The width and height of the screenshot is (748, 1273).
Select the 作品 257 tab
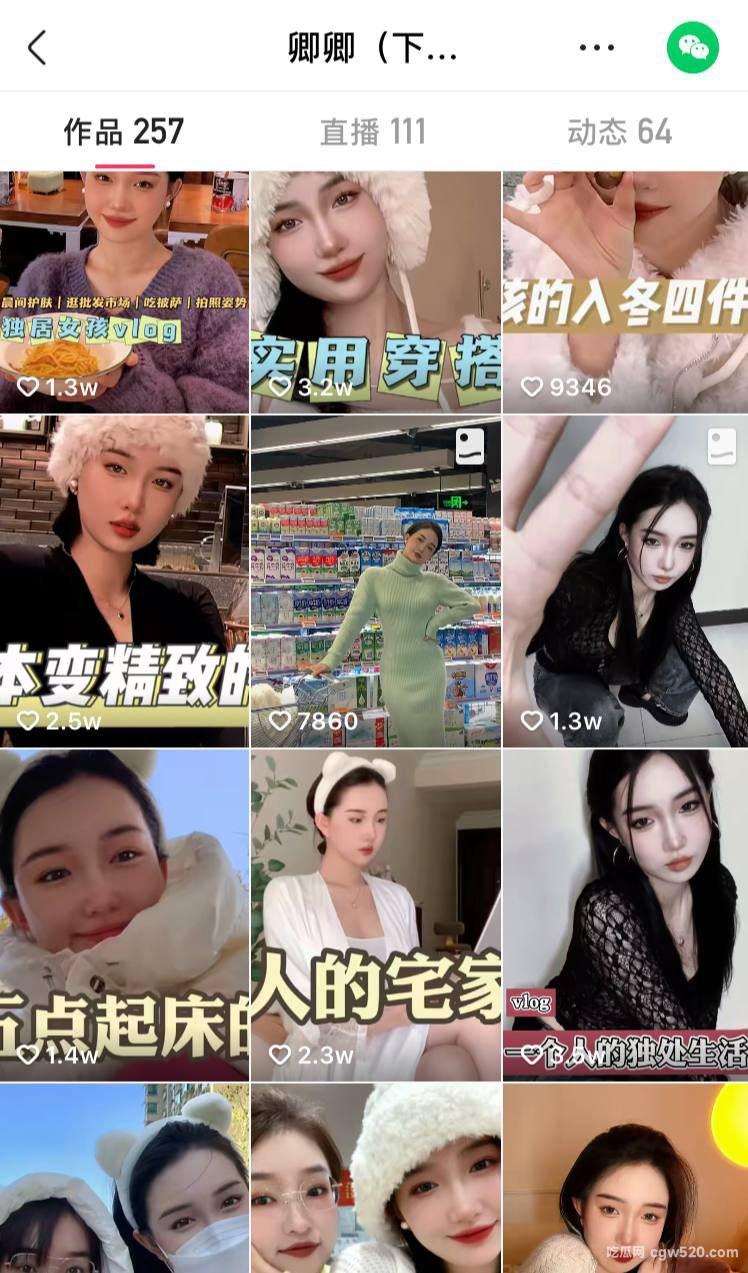click(124, 132)
